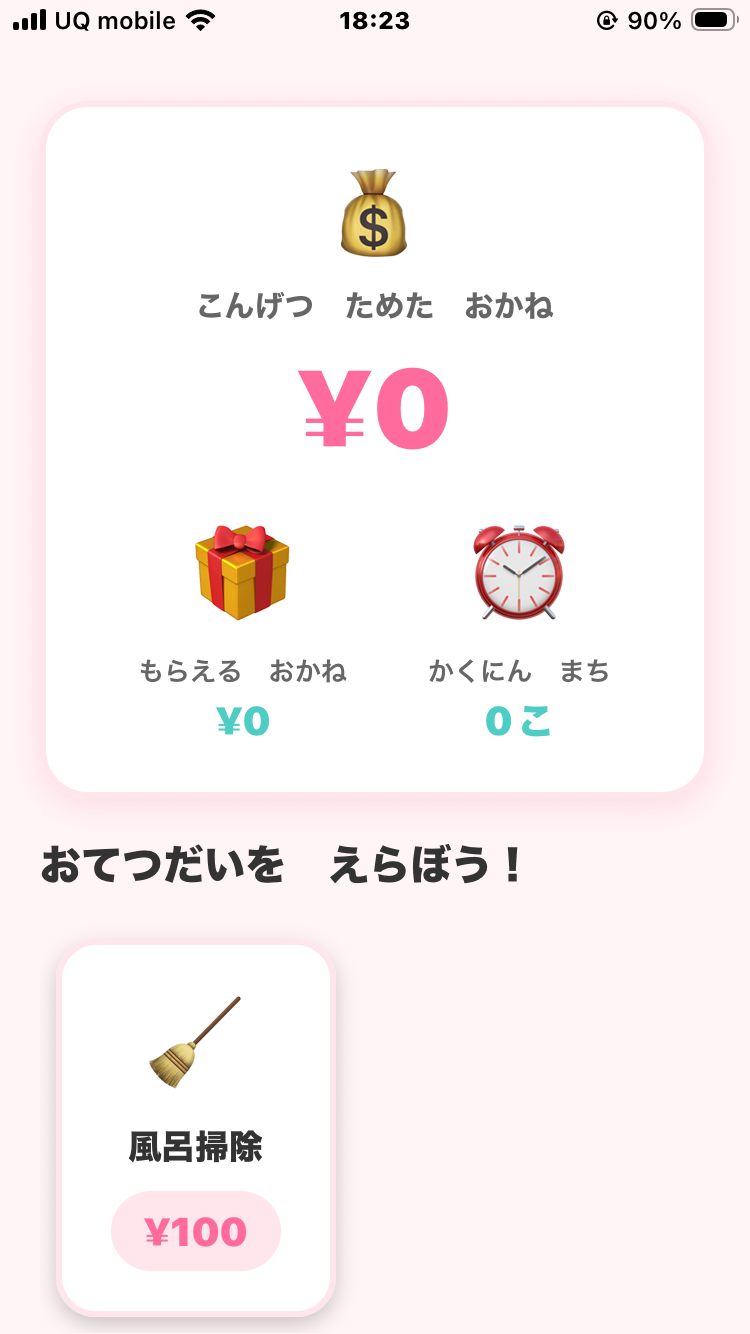Tap the cellular signal bars icon

tap(27, 19)
